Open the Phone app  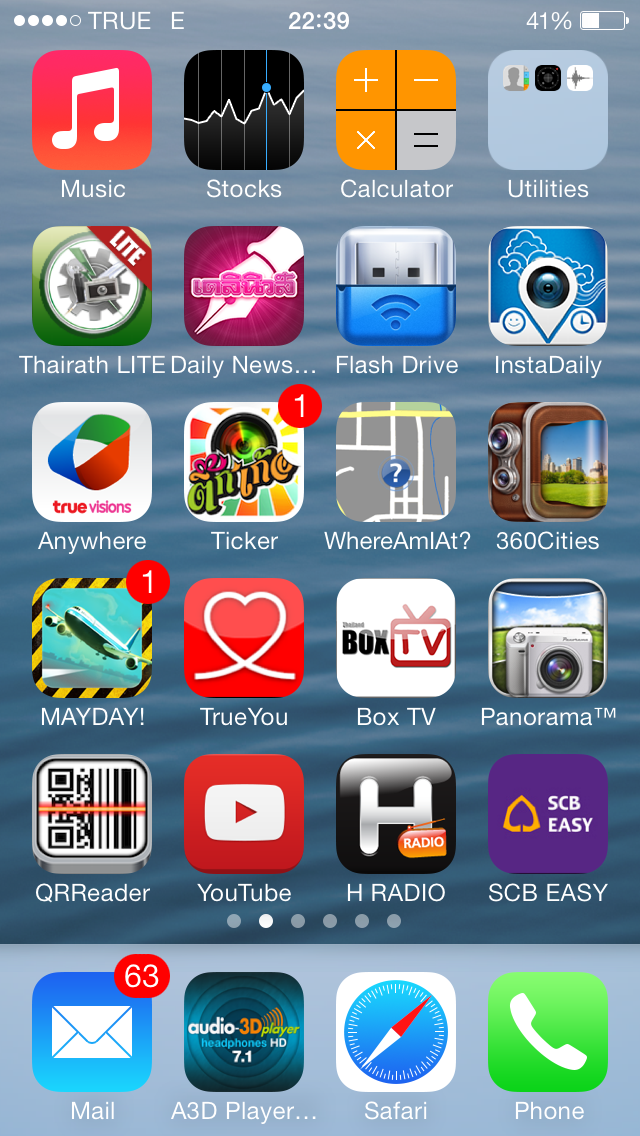click(548, 1032)
